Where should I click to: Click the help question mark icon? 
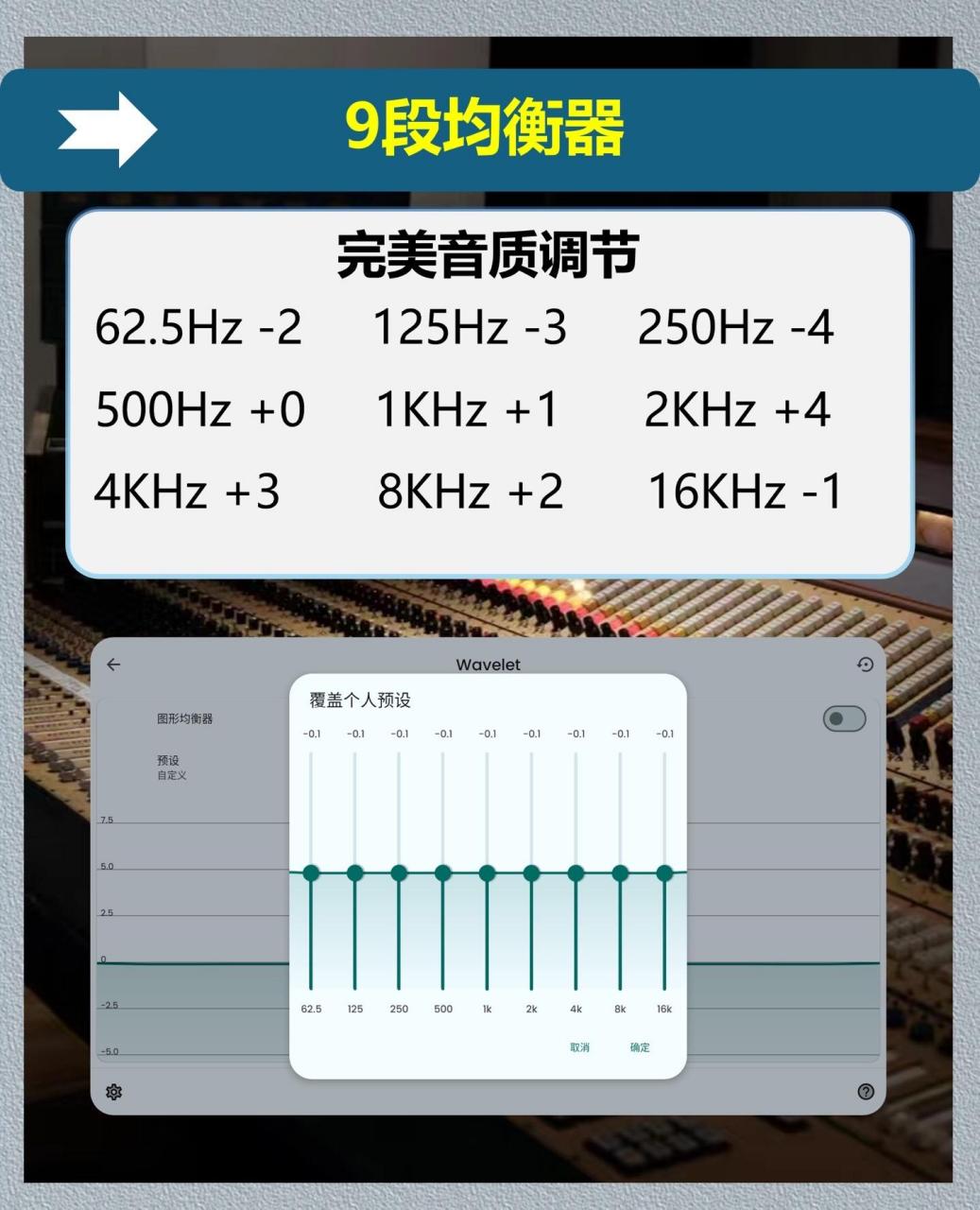[866, 1092]
